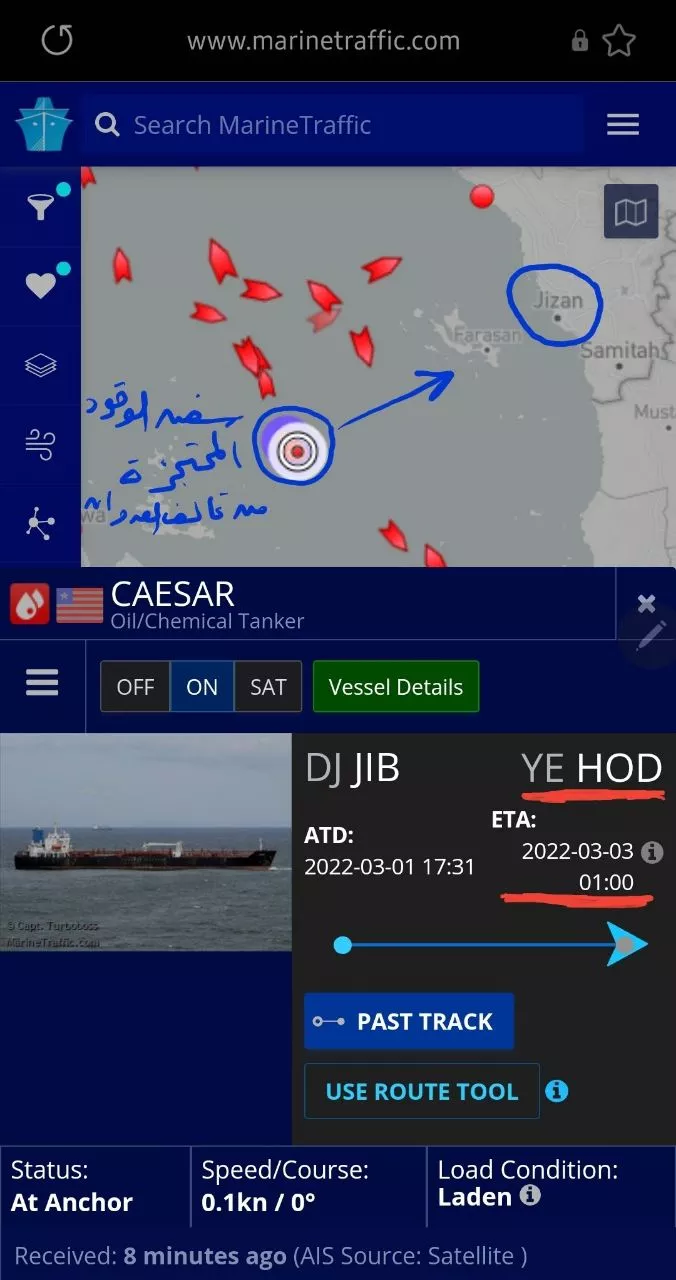The height and width of the screenshot is (1280, 676).
Task: Select the ON option
Action: point(202,687)
